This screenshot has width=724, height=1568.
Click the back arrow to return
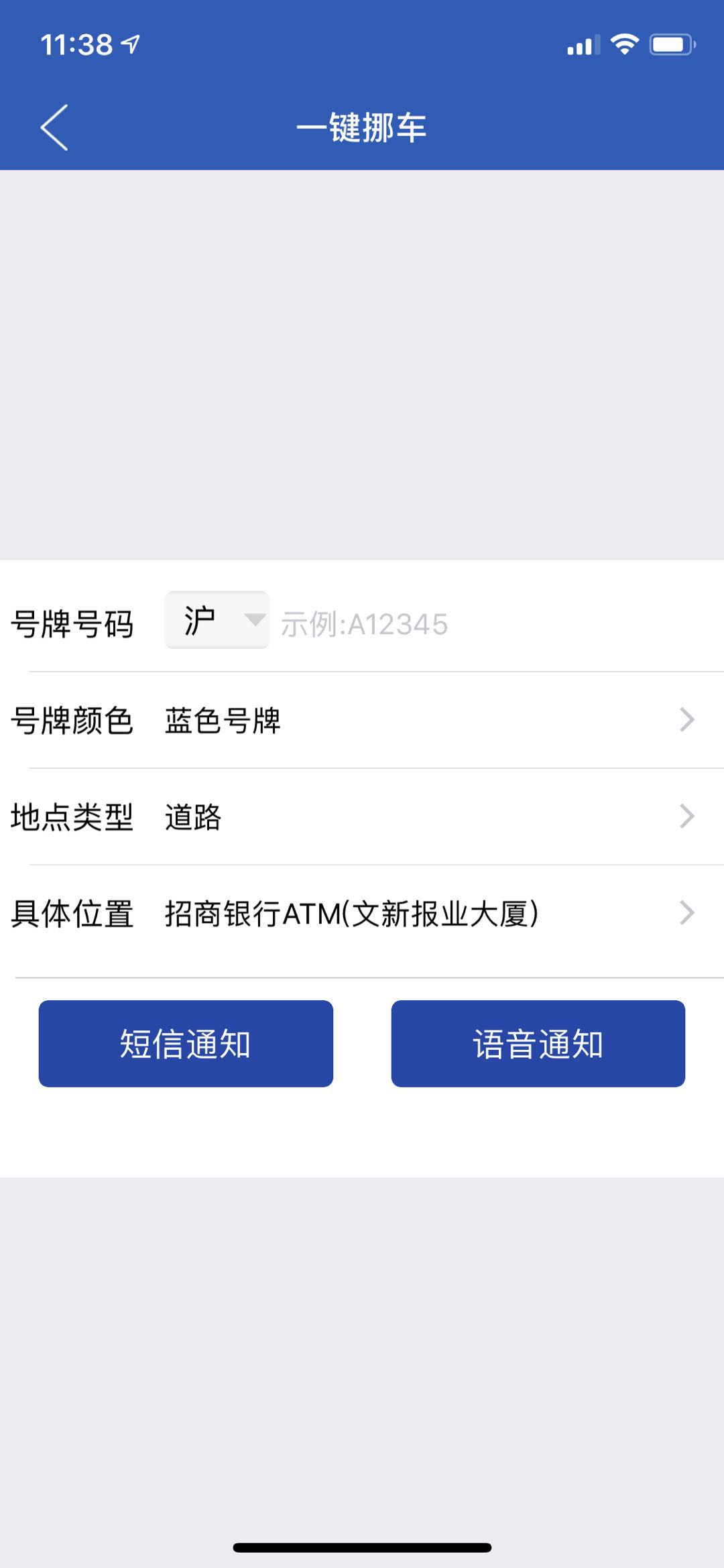coord(54,127)
